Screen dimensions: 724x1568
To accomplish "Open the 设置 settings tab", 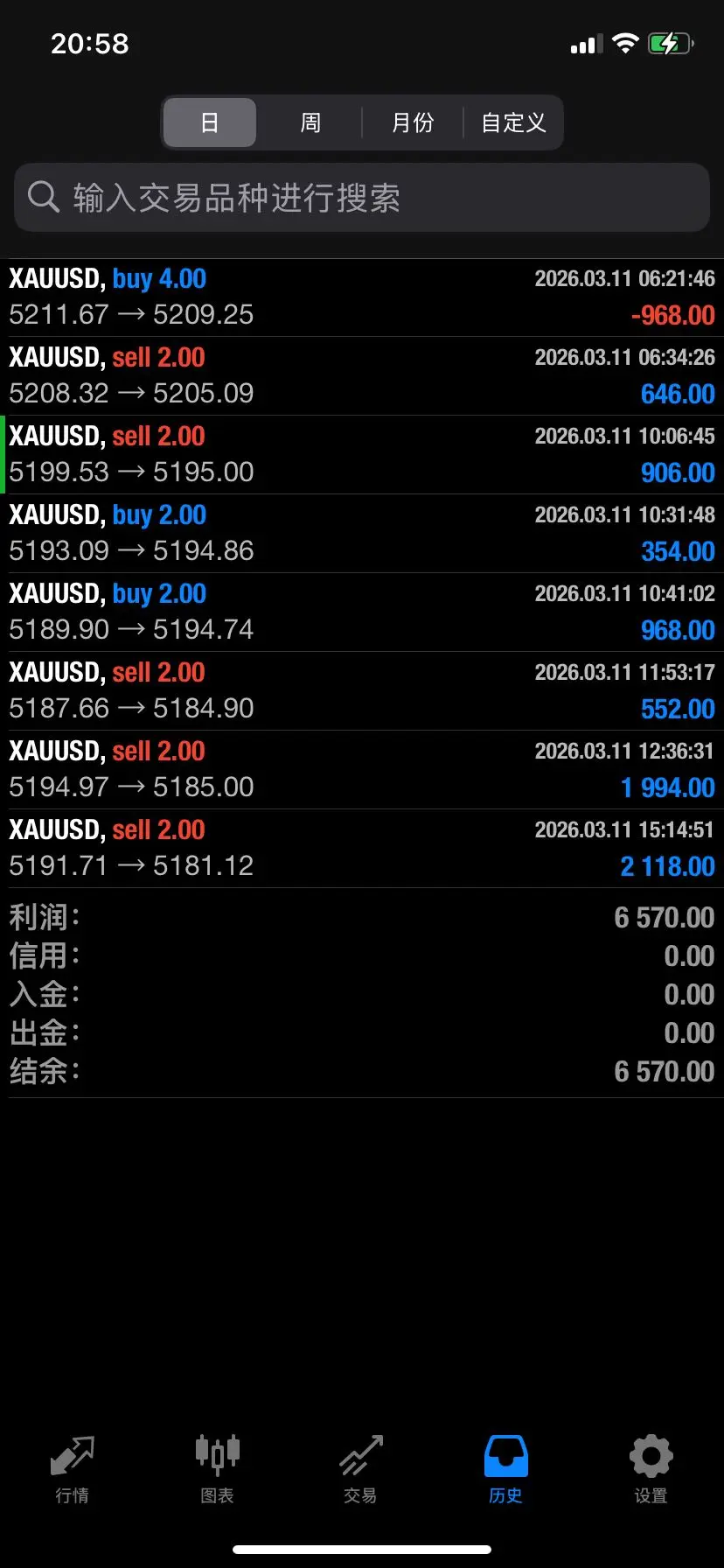I will pos(651,1469).
